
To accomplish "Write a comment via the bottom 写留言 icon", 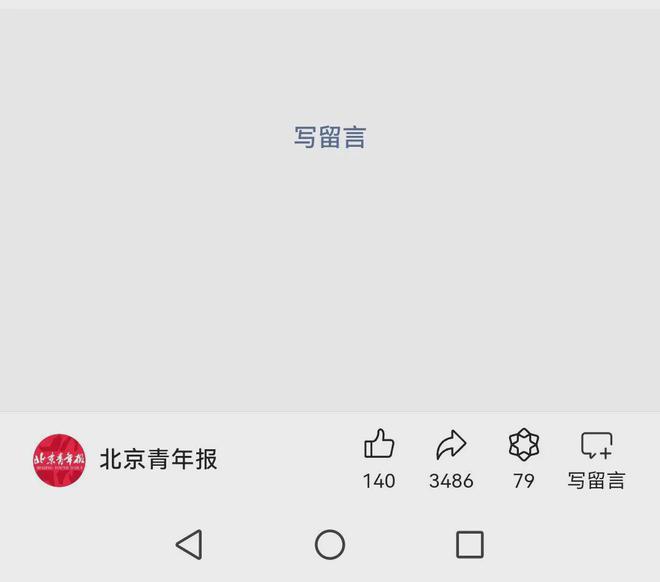I will [597, 446].
